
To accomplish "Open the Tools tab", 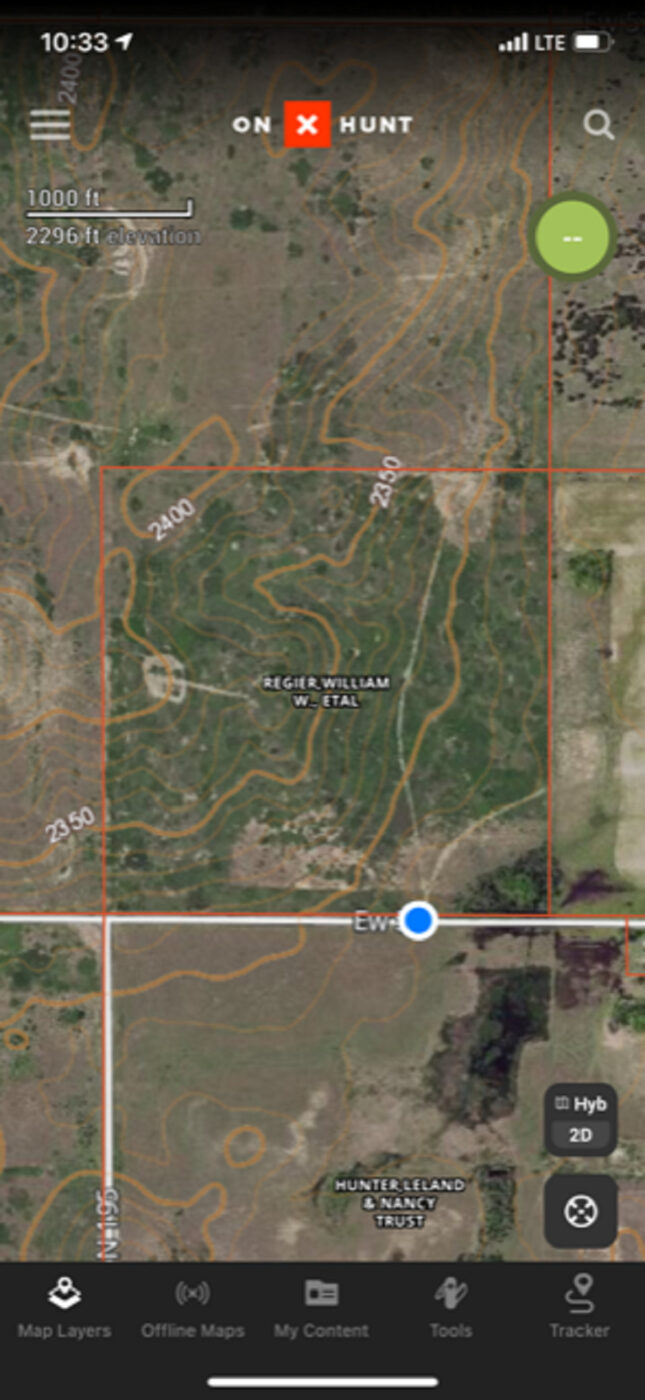I will (450, 1308).
